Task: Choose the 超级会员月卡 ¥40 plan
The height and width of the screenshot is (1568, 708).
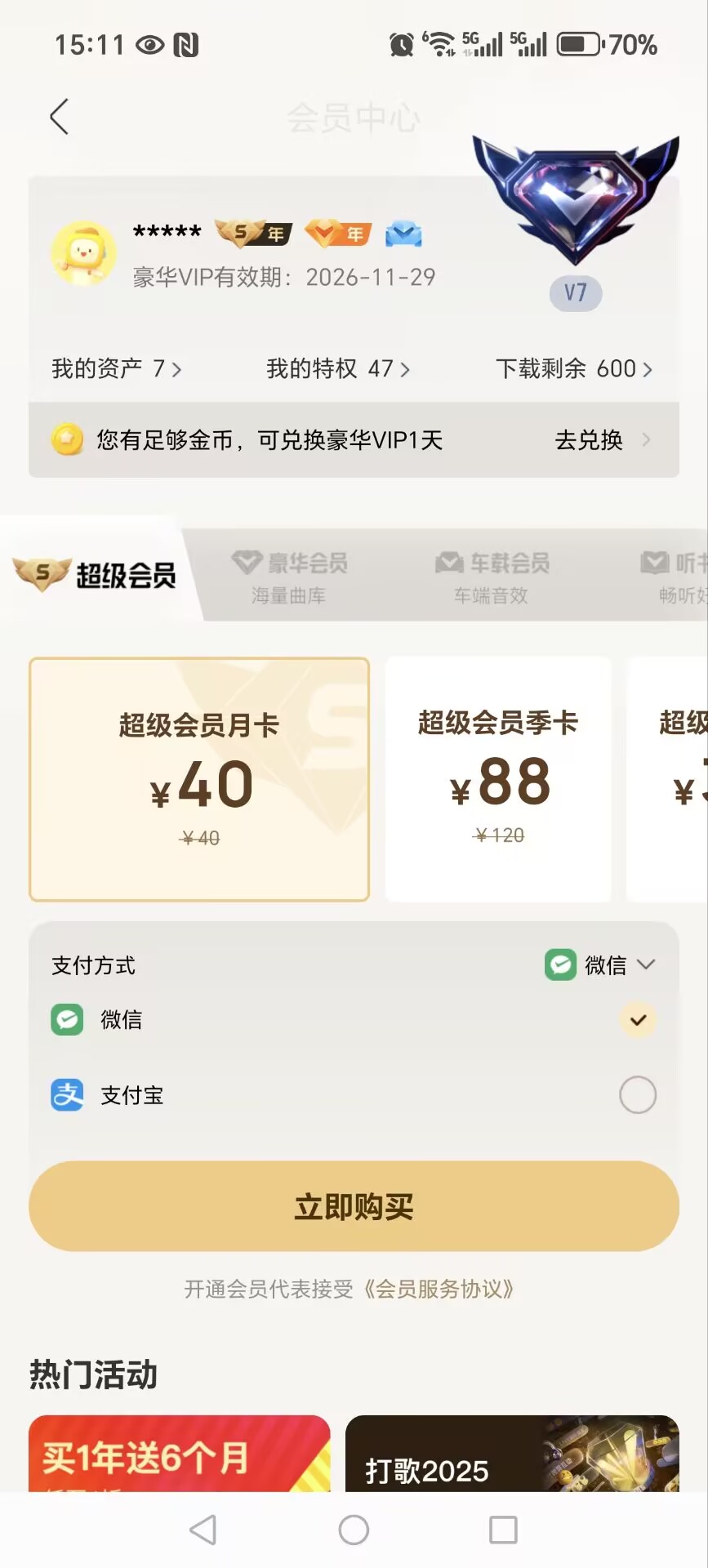Action: (x=199, y=779)
